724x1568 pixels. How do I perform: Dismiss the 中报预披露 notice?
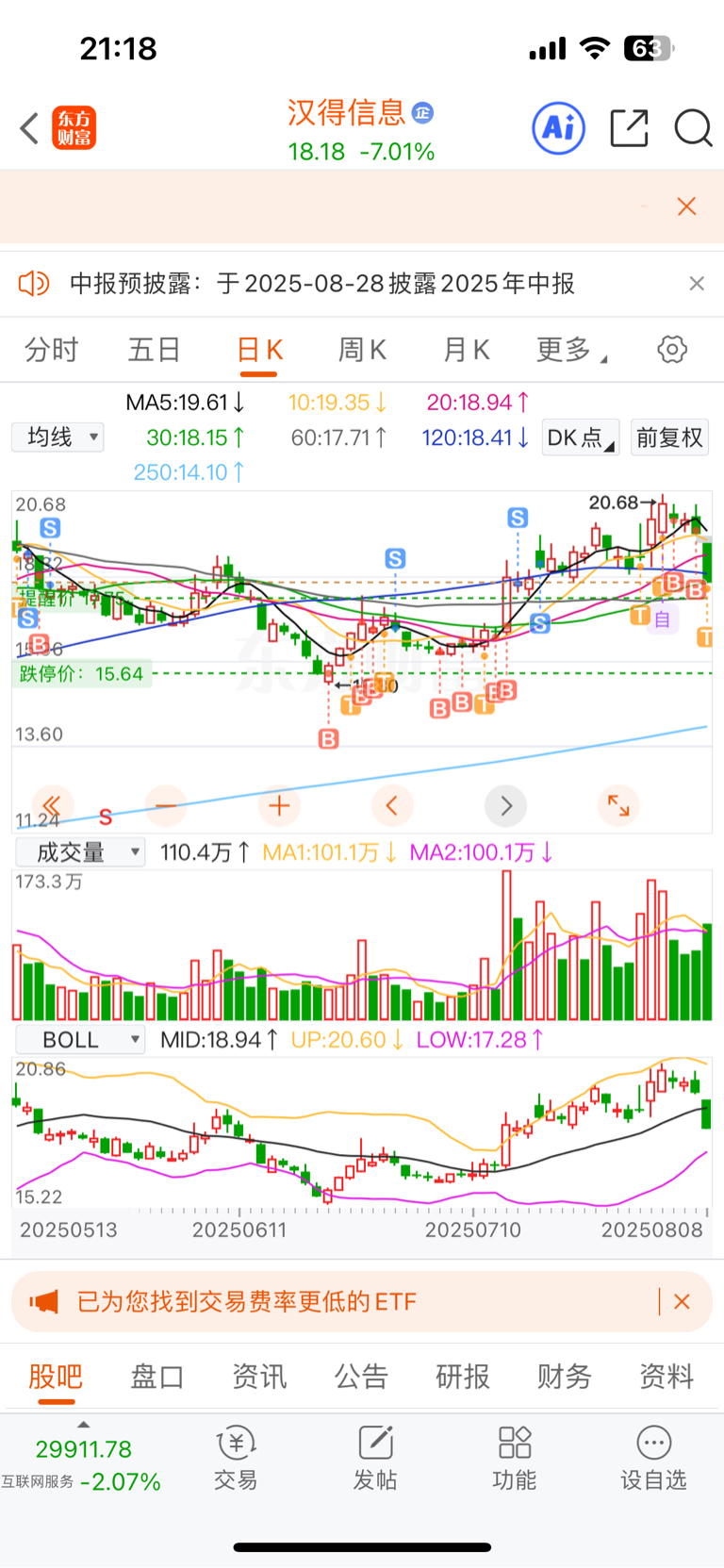[697, 284]
